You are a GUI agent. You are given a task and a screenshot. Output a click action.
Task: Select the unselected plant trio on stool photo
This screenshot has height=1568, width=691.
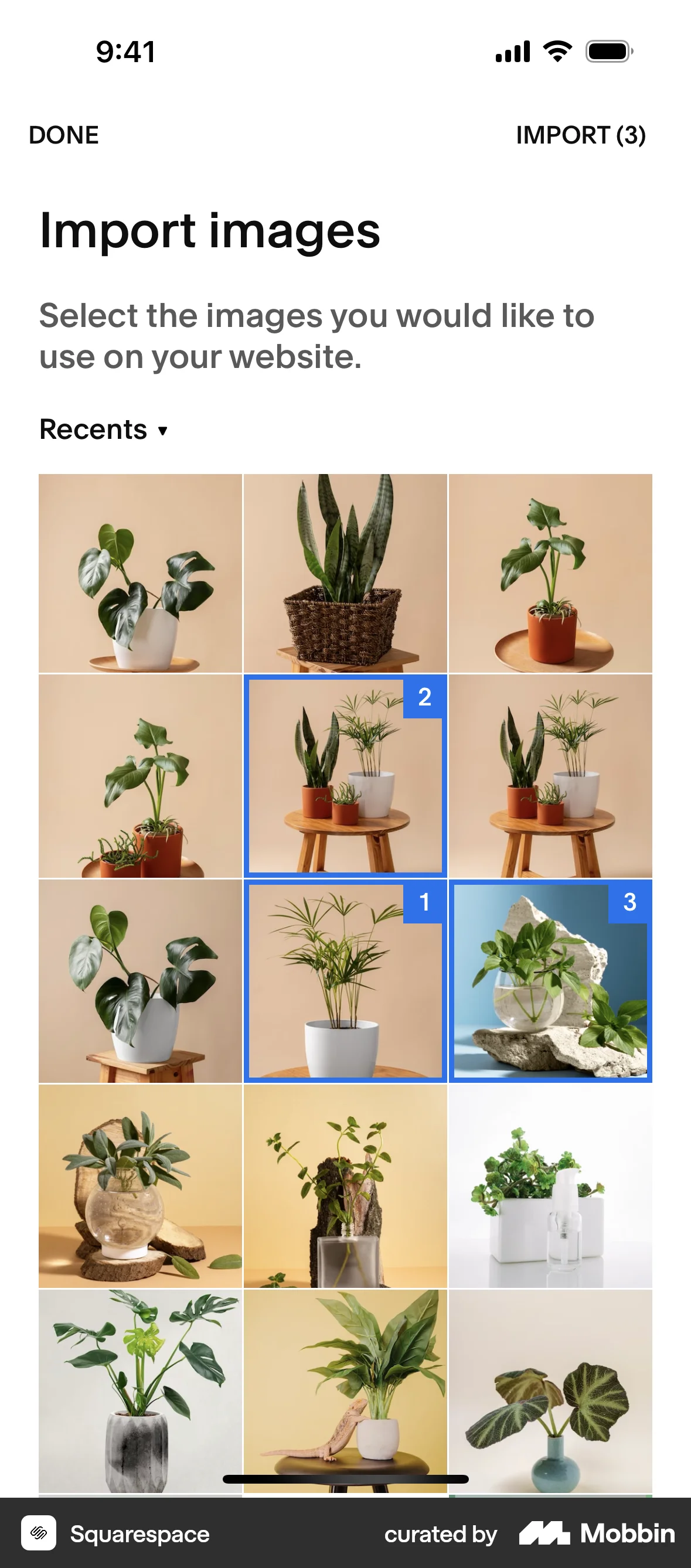(550, 775)
